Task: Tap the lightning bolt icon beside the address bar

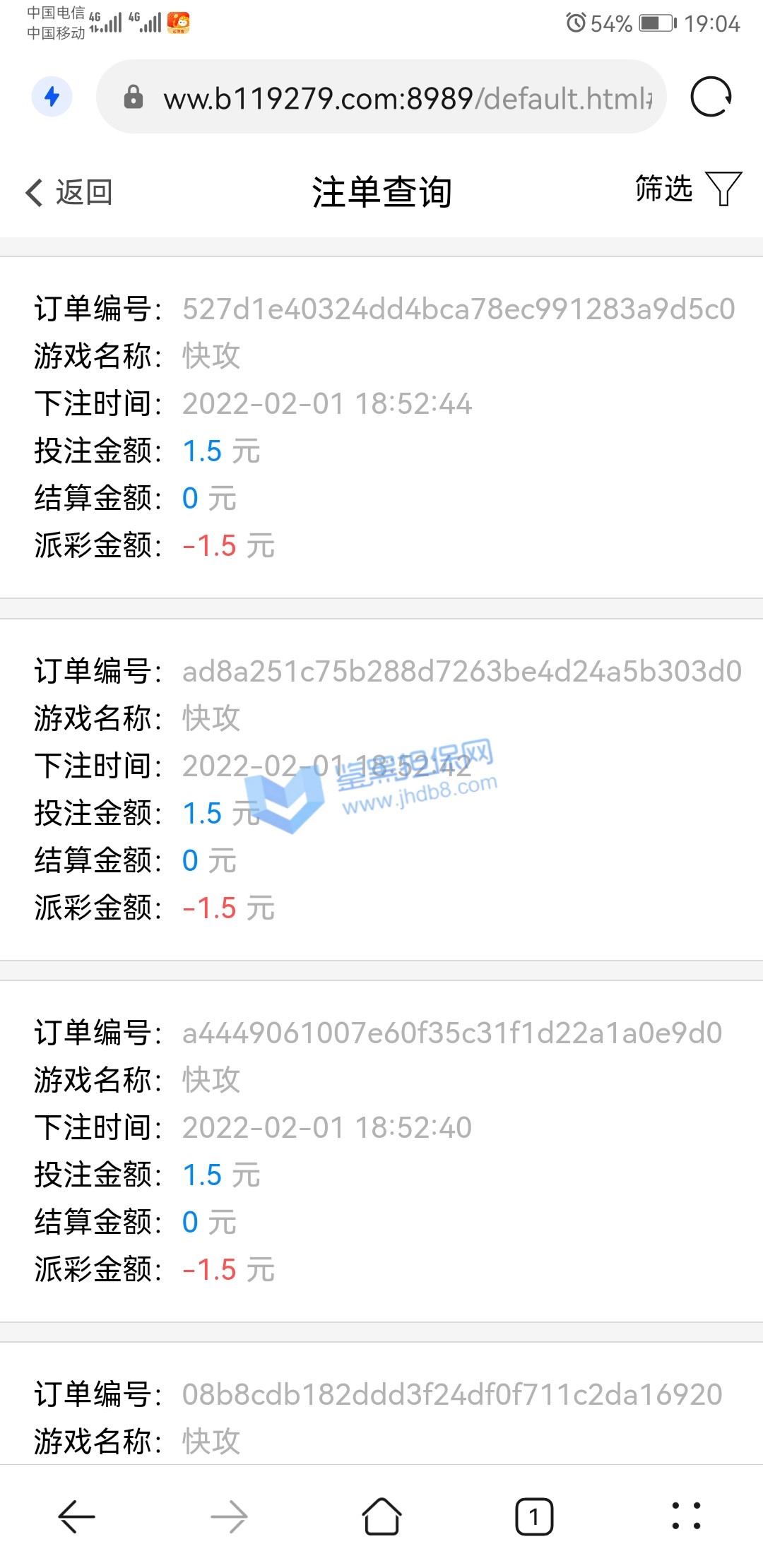Action: point(52,97)
